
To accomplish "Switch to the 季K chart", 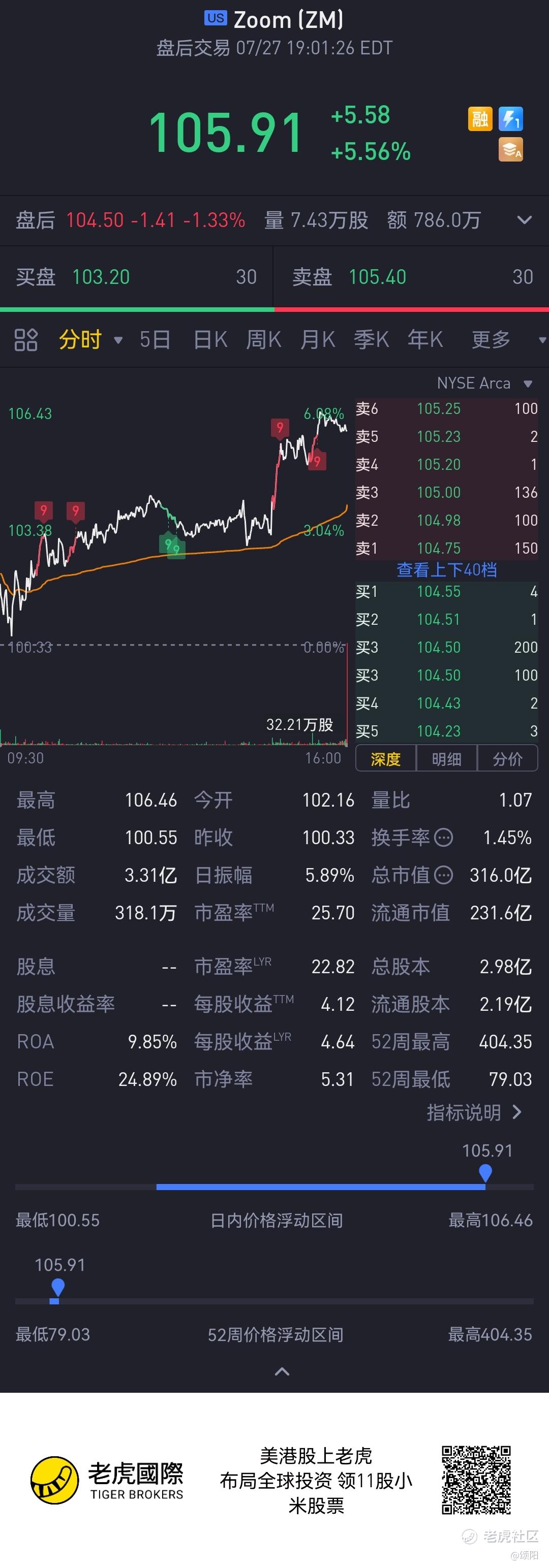I will pyautogui.click(x=371, y=340).
